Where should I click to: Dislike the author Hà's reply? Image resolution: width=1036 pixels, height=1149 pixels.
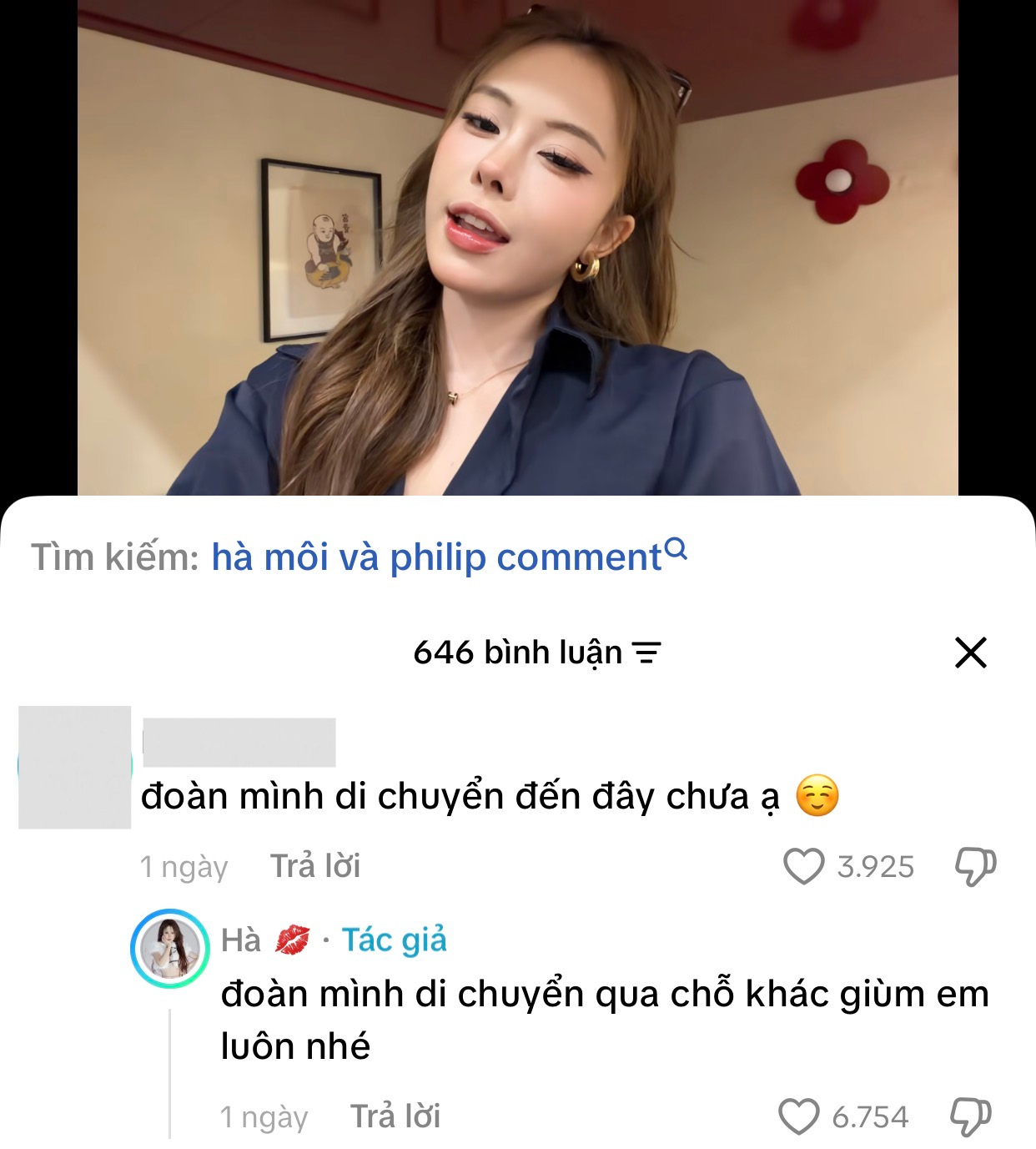pos(971,1116)
